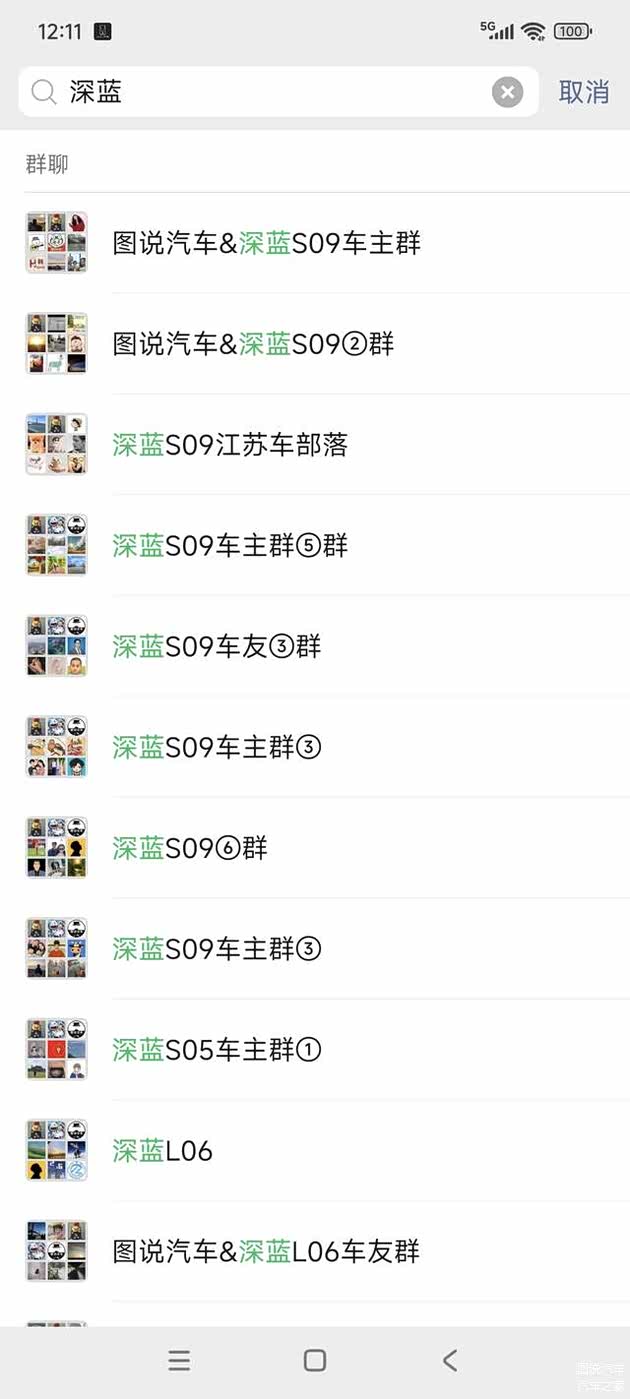Open 深蓝S09车主群⑤群 from the results
Screen dimensions: 630x1399
(x=230, y=546)
